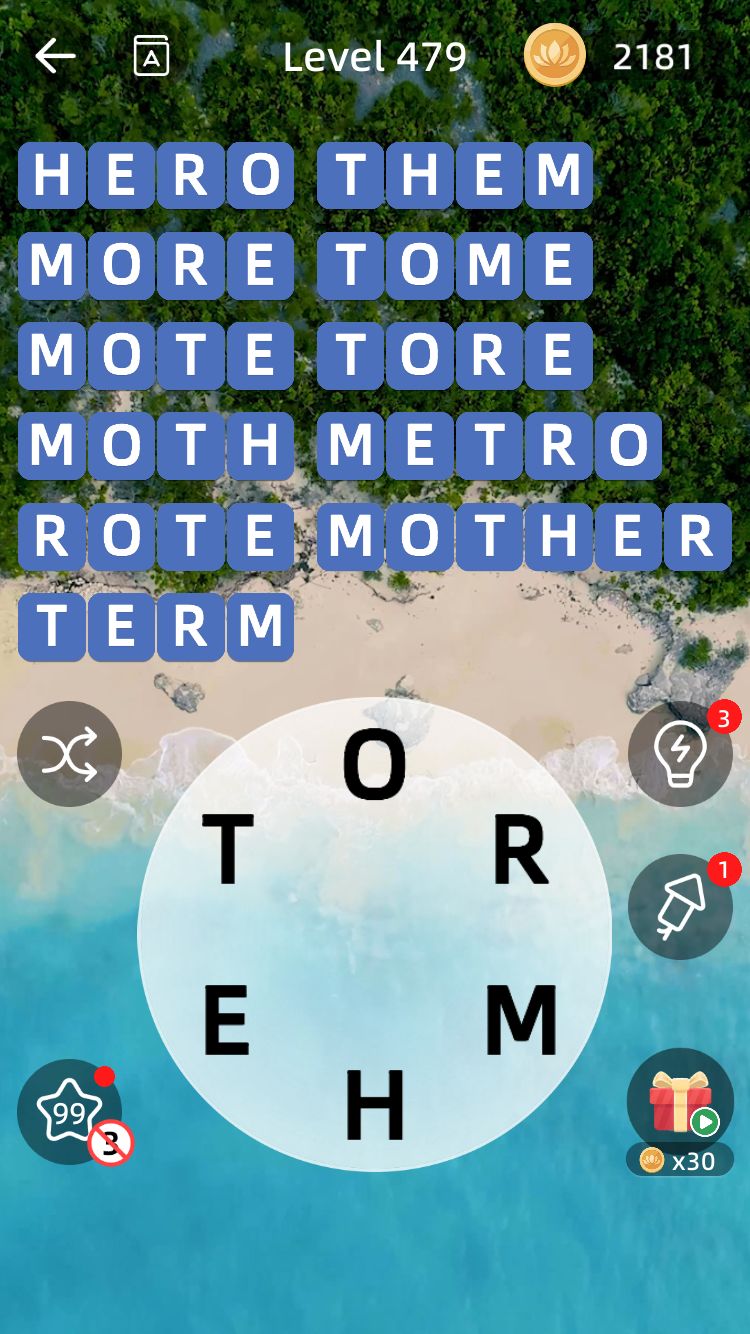The image size is (750, 1334).
Task: Select letter O in the wheel
Action: coord(375,765)
